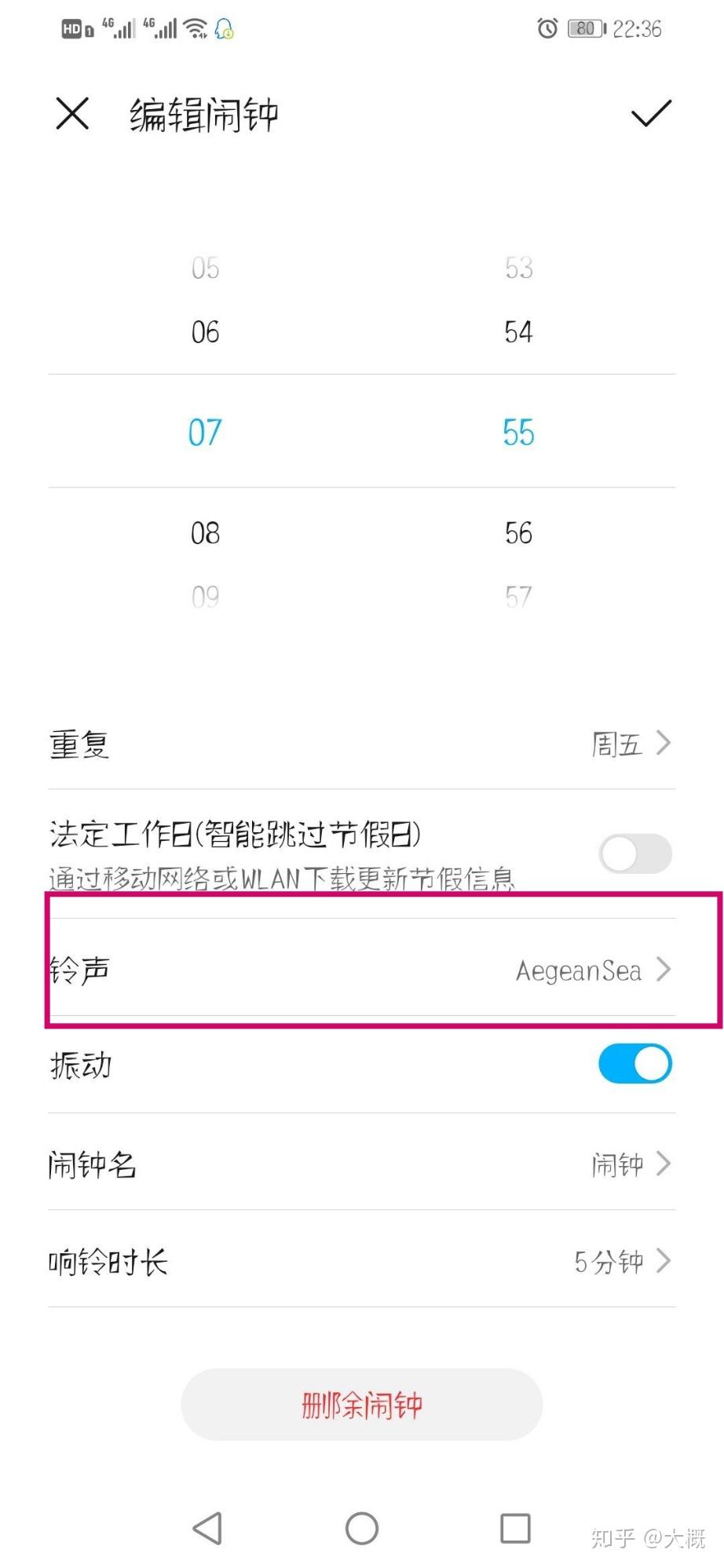
Task: Select hour 06 in the picker
Action: pyautogui.click(x=205, y=332)
